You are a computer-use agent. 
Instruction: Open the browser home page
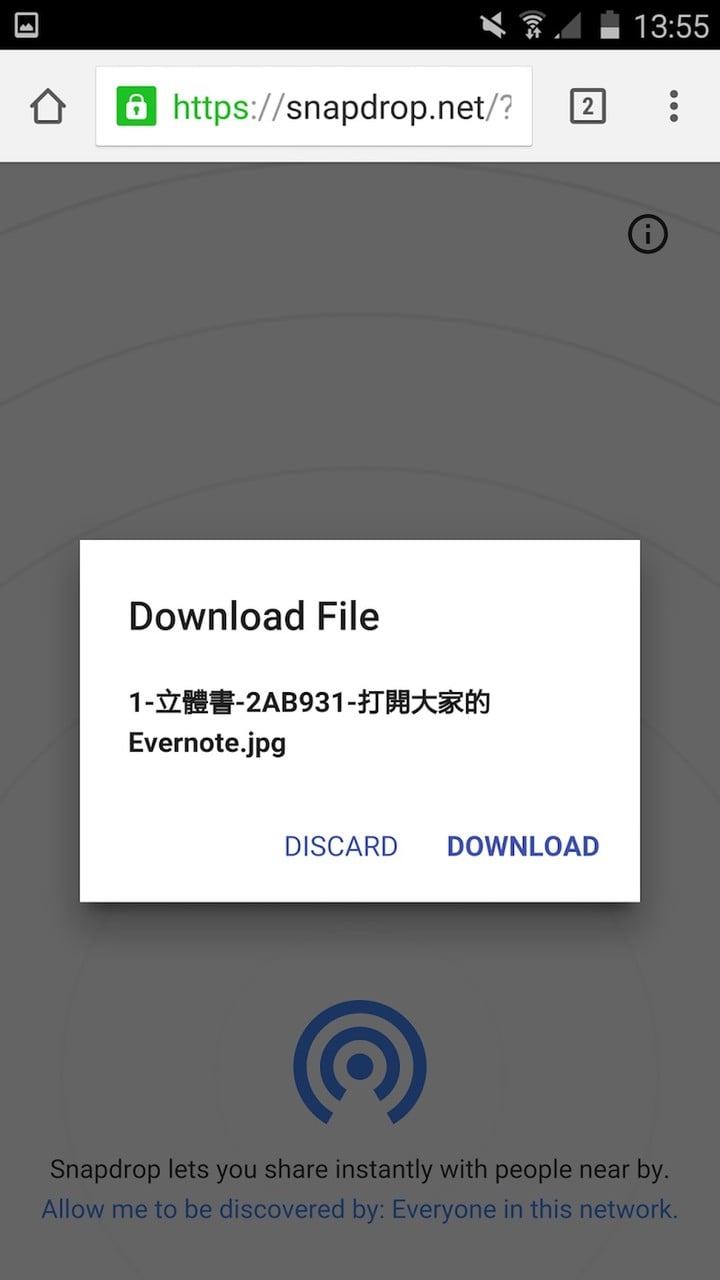click(48, 106)
